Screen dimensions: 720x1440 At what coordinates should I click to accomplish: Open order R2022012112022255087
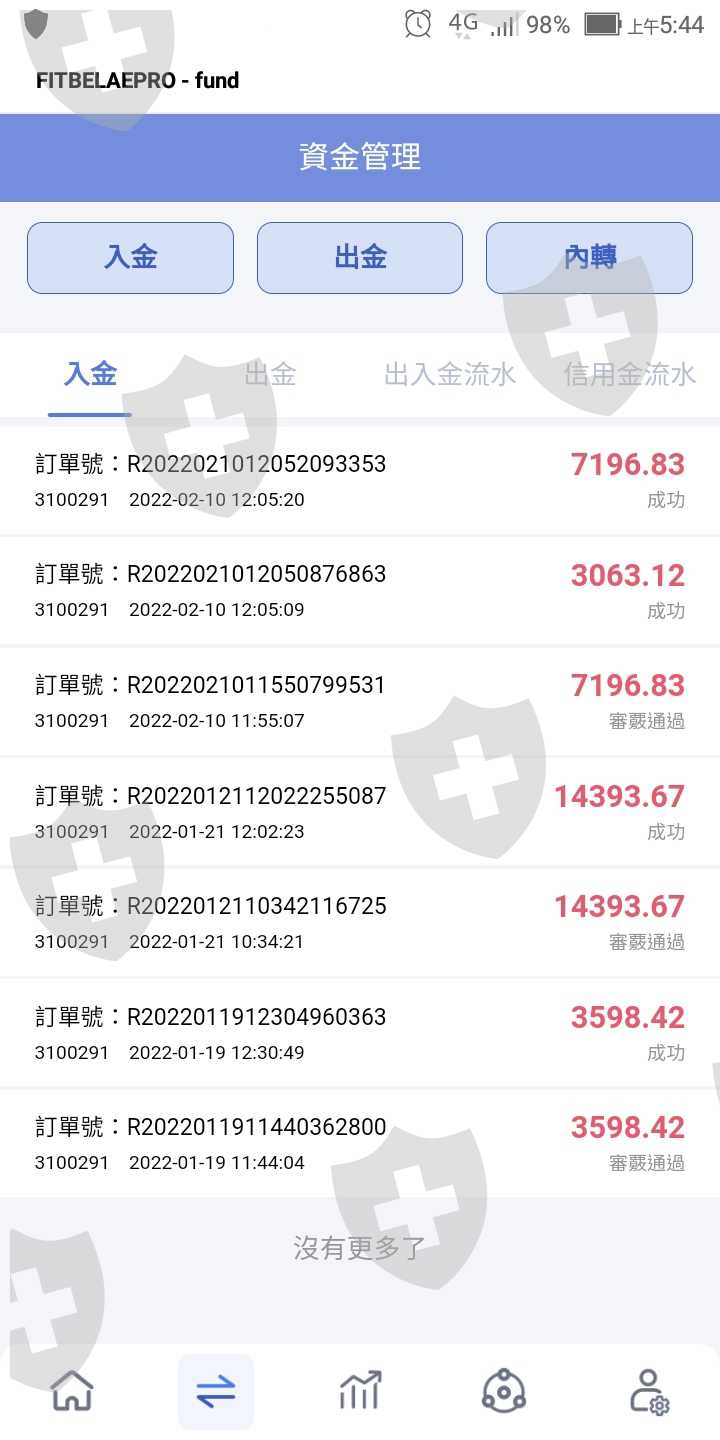click(x=360, y=812)
